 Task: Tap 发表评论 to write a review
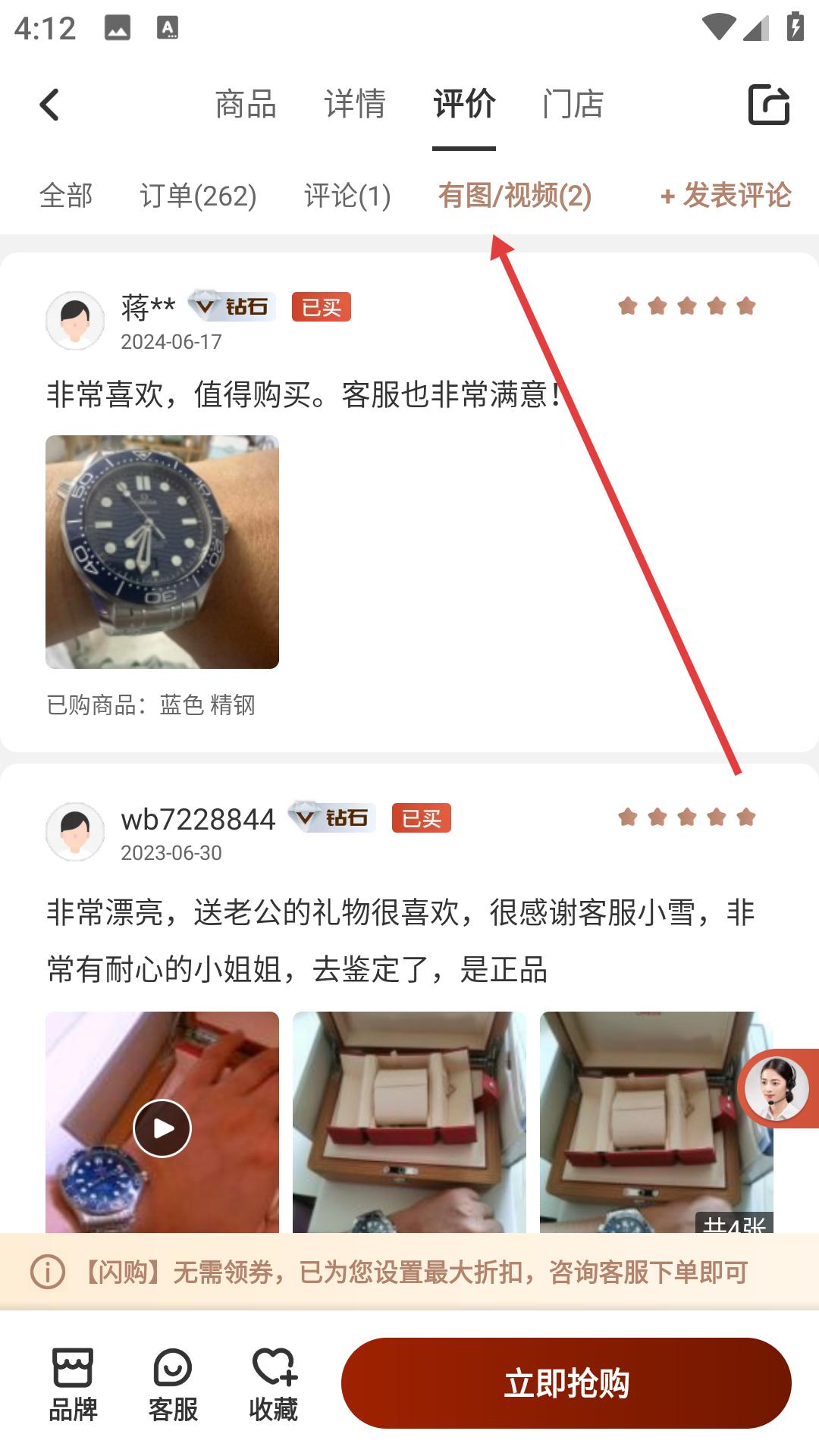click(x=726, y=196)
